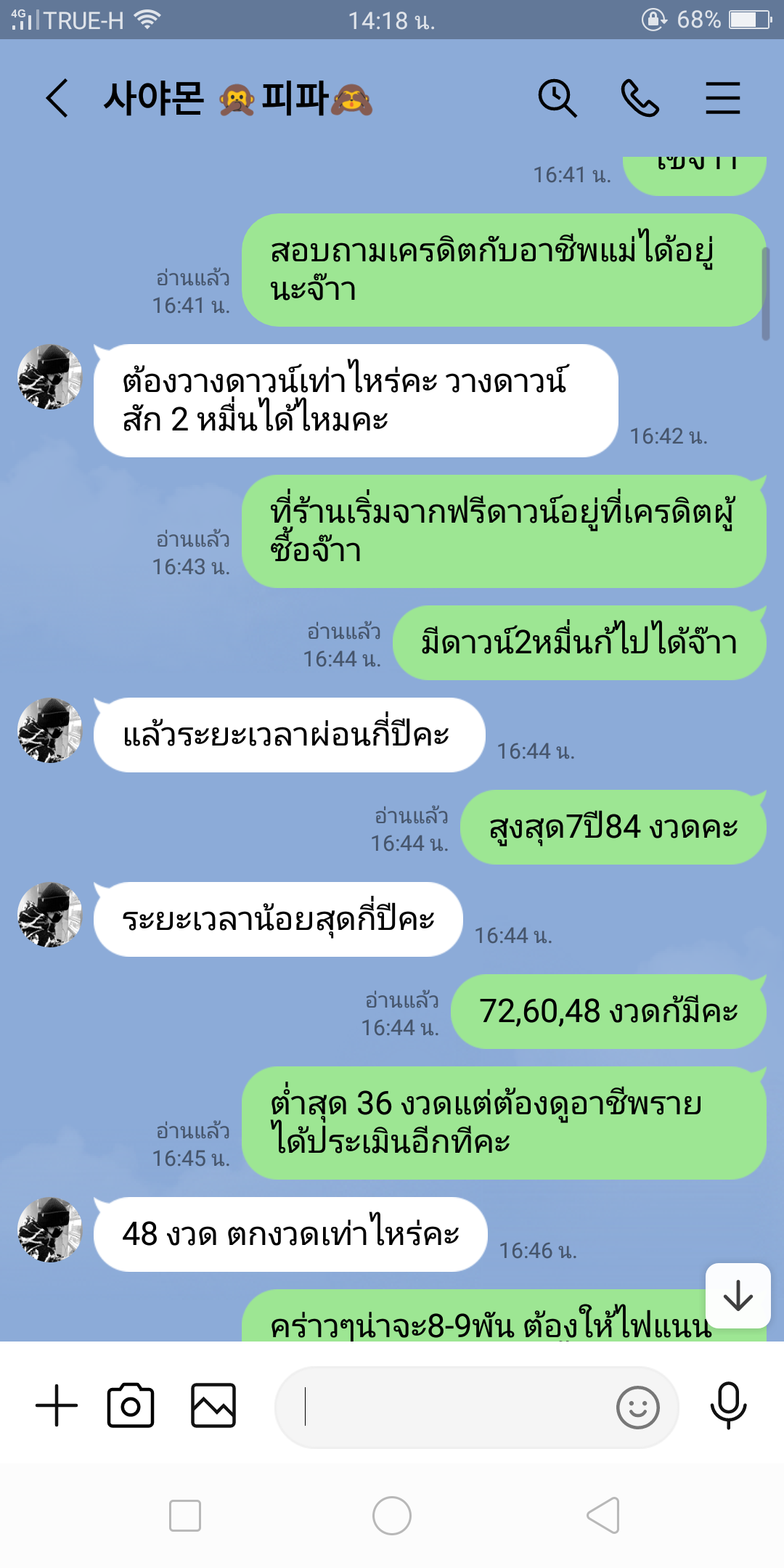Pick an image from the gallery
Screen dimensions: 784x1568
[213, 1405]
